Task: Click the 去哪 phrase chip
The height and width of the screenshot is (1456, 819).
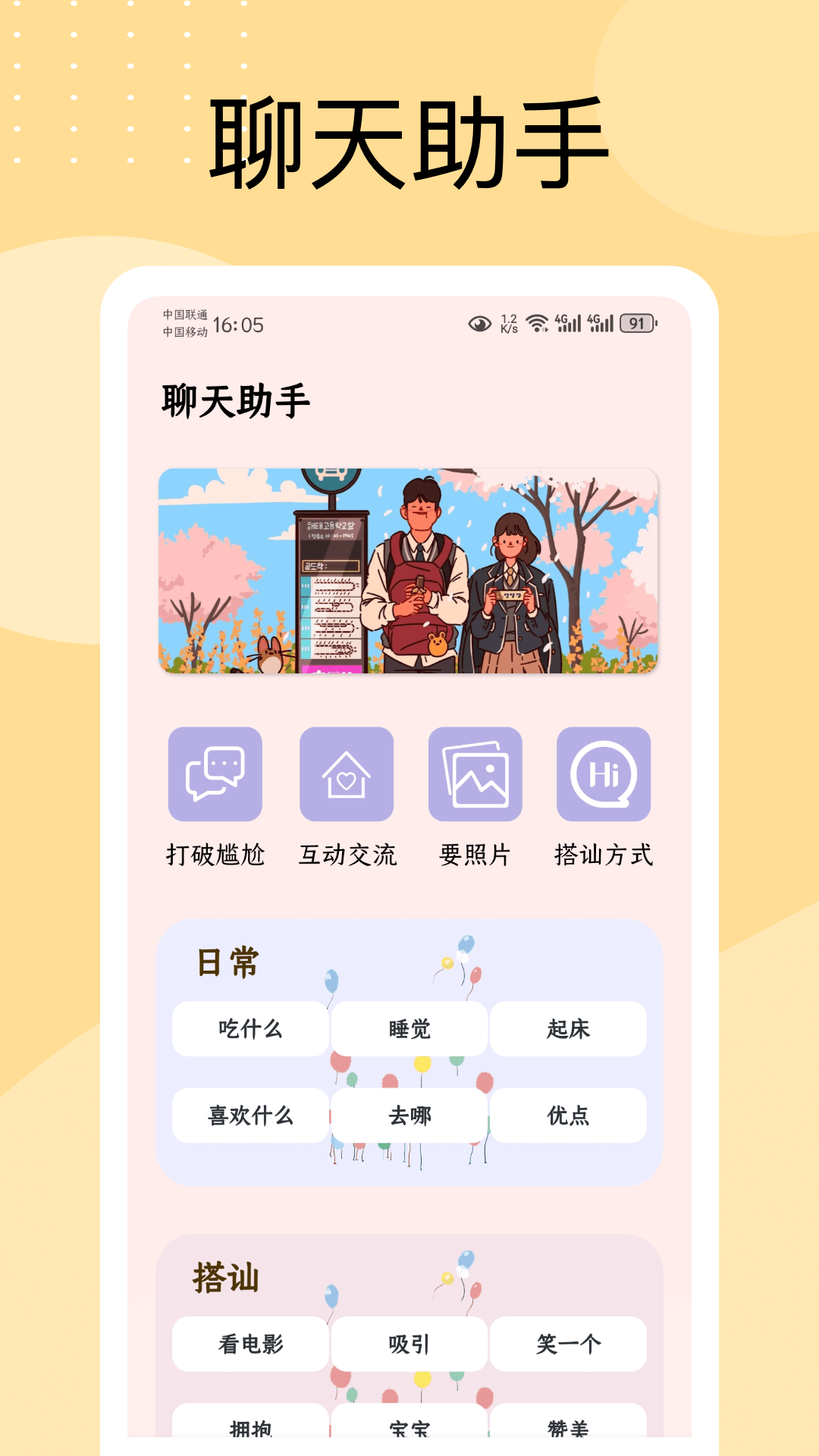Action: [x=409, y=1116]
